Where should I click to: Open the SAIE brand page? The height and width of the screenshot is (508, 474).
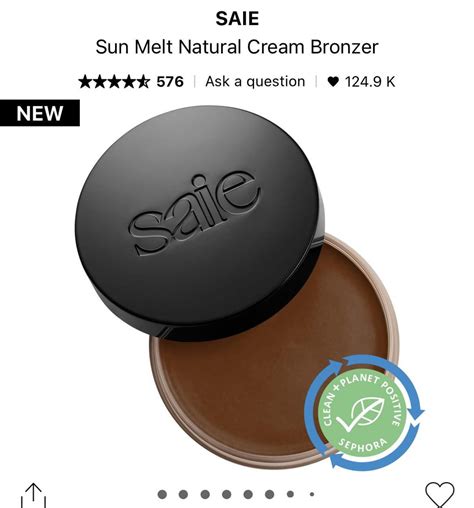point(237,19)
